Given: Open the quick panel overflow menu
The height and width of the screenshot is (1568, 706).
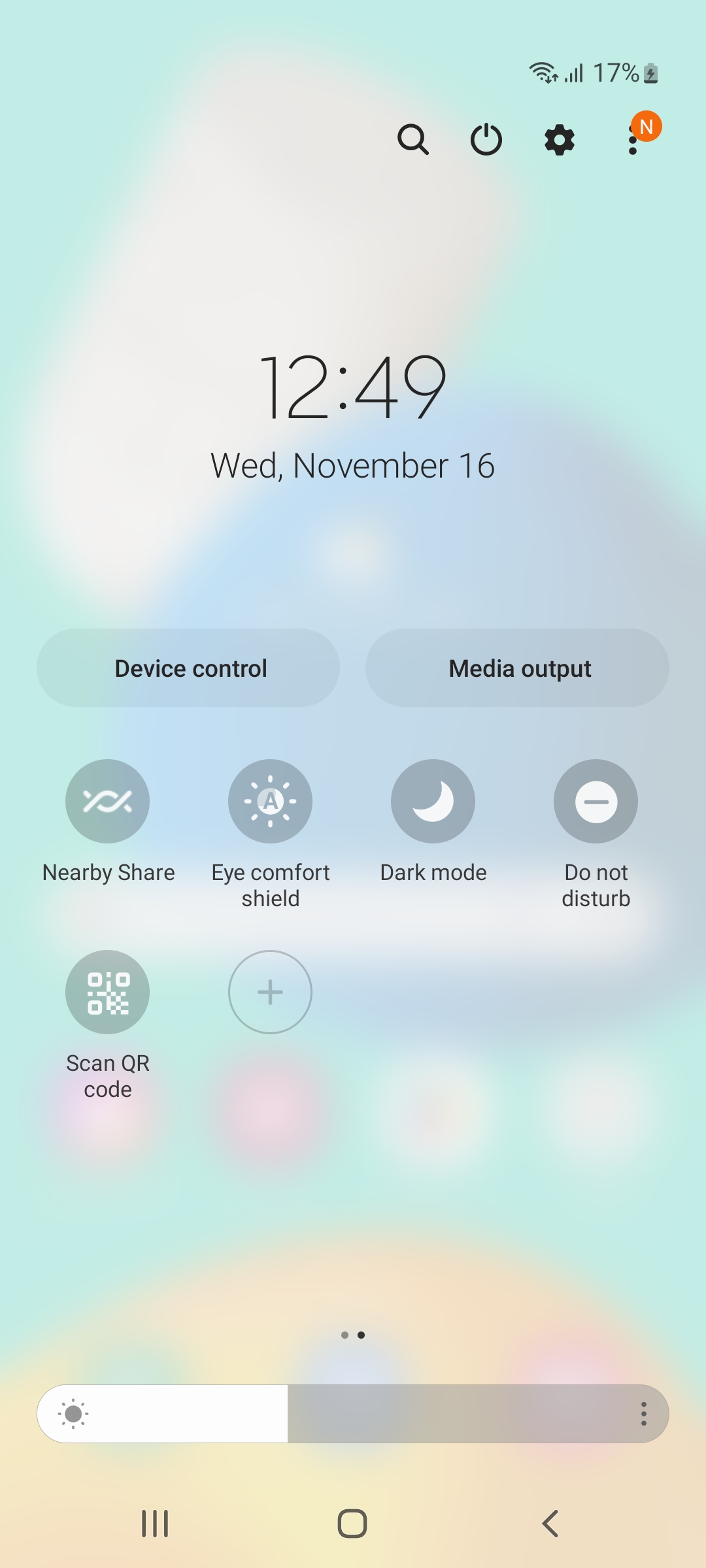Looking at the screenshot, I should pos(633,140).
